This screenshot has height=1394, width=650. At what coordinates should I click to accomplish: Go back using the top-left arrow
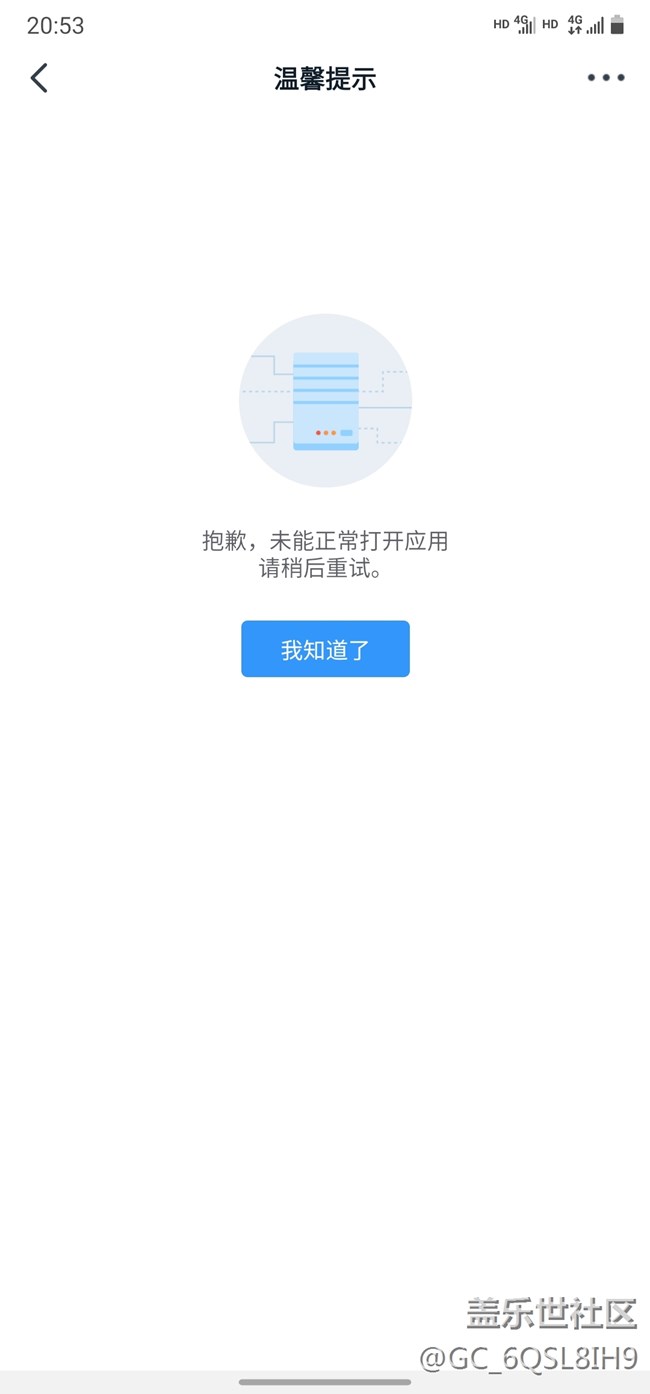pyautogui.click(x=39, y=78)
